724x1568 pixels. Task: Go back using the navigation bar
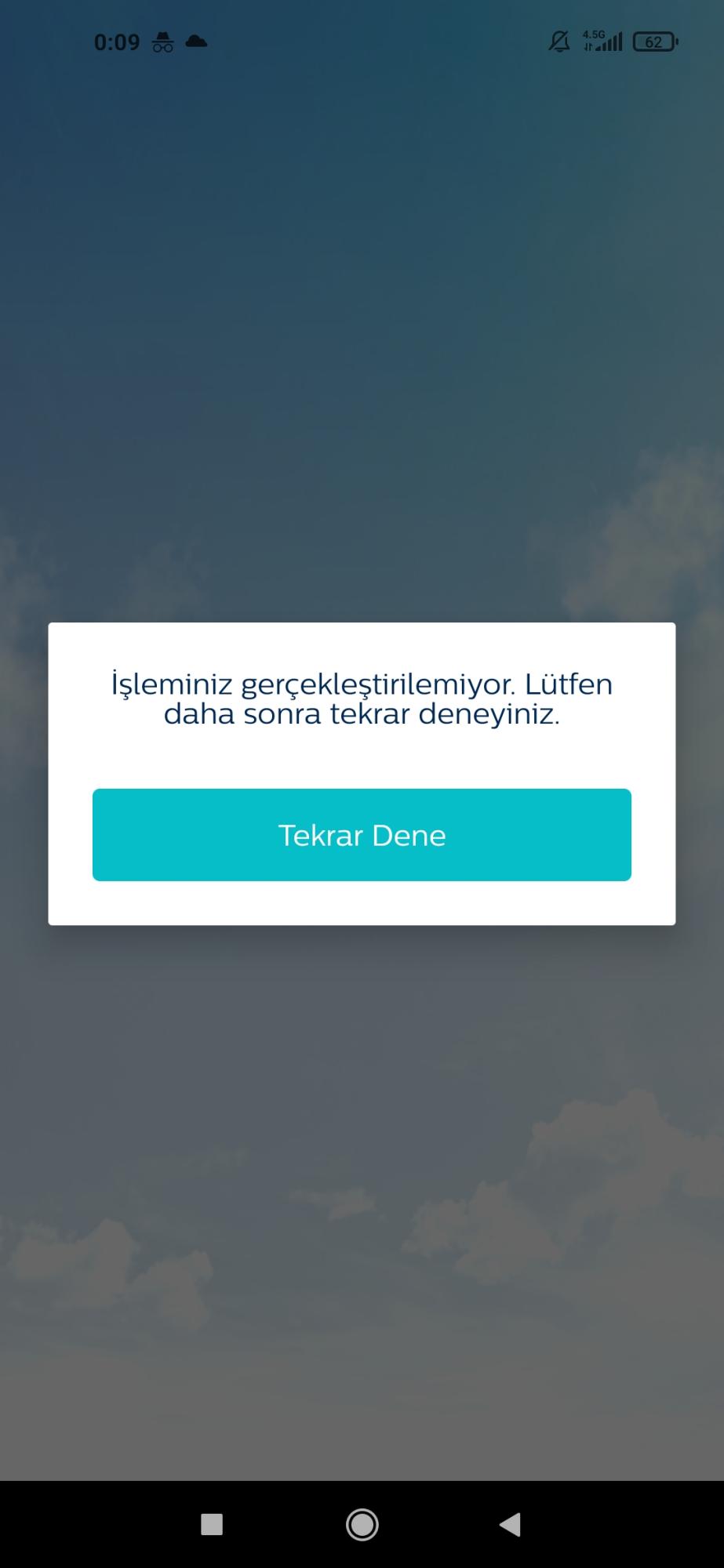pos(510,1524)
